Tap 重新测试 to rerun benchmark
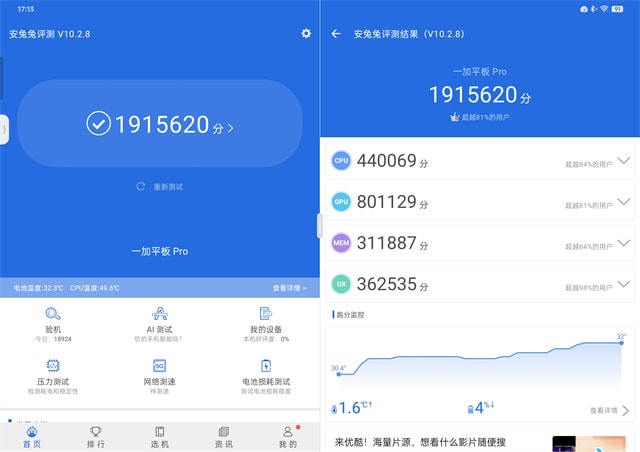This screenshot has height=452, width=640. coord(160,187)
